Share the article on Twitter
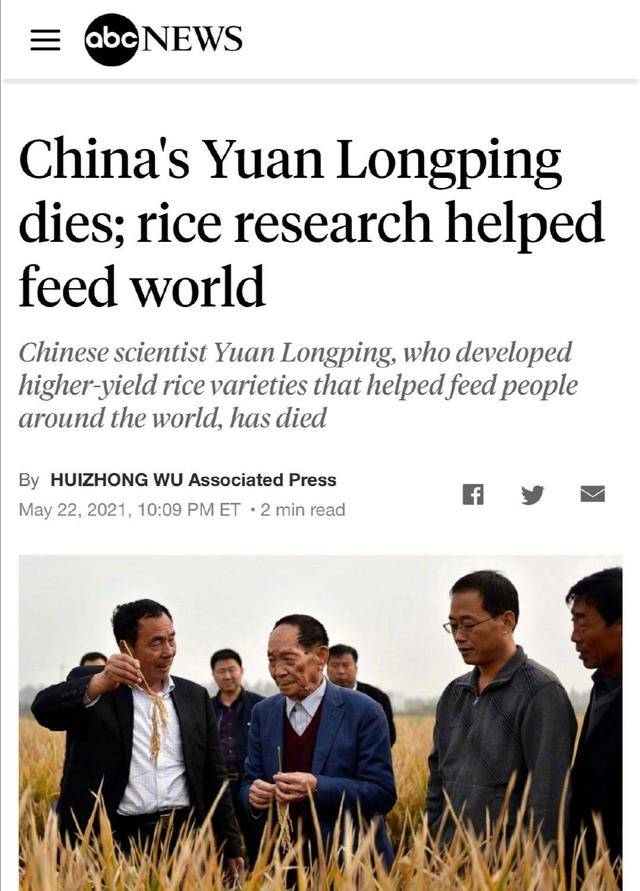 [x=533, y=494]
